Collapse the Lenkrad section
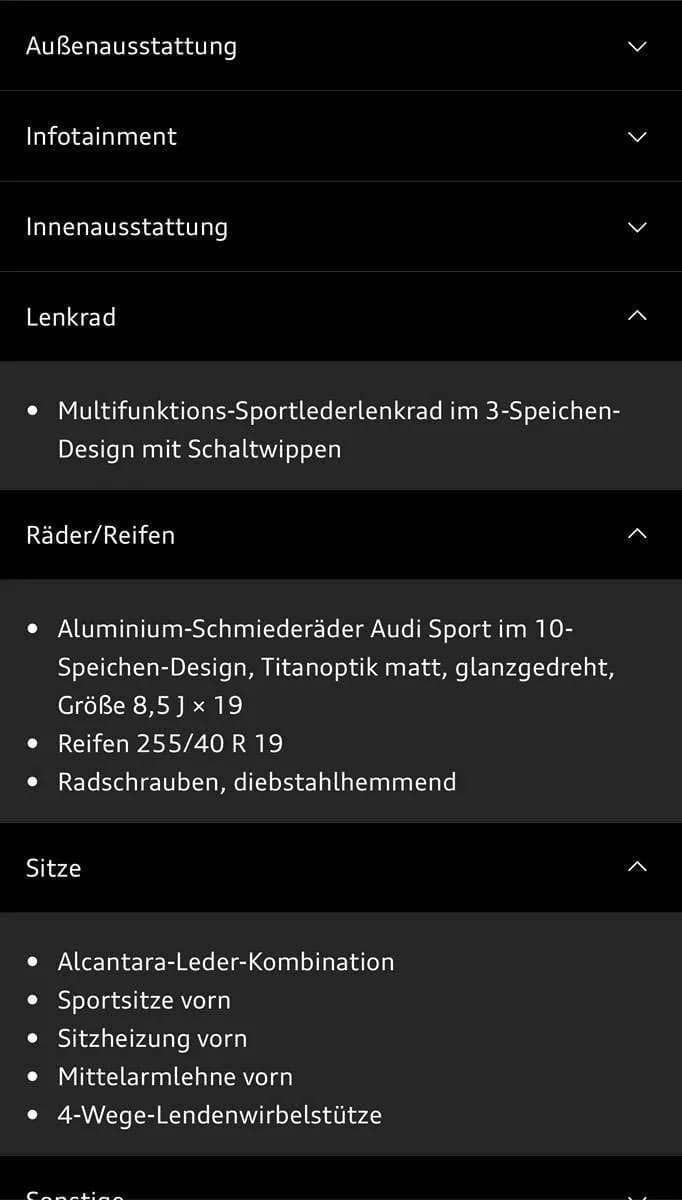This screenshot has width=682, height=1200. [x=341, y=317]
